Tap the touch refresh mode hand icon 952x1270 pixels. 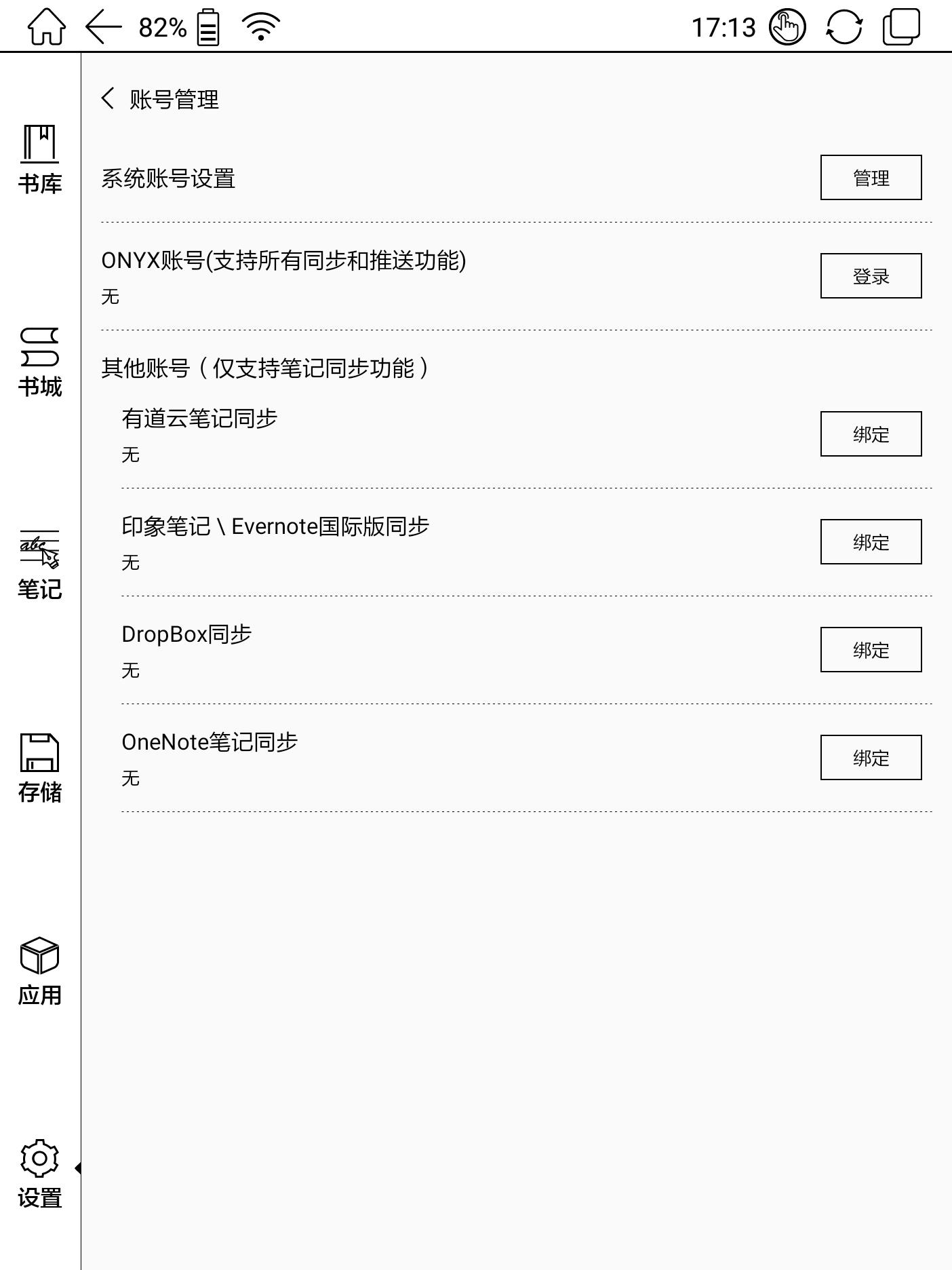787,26
